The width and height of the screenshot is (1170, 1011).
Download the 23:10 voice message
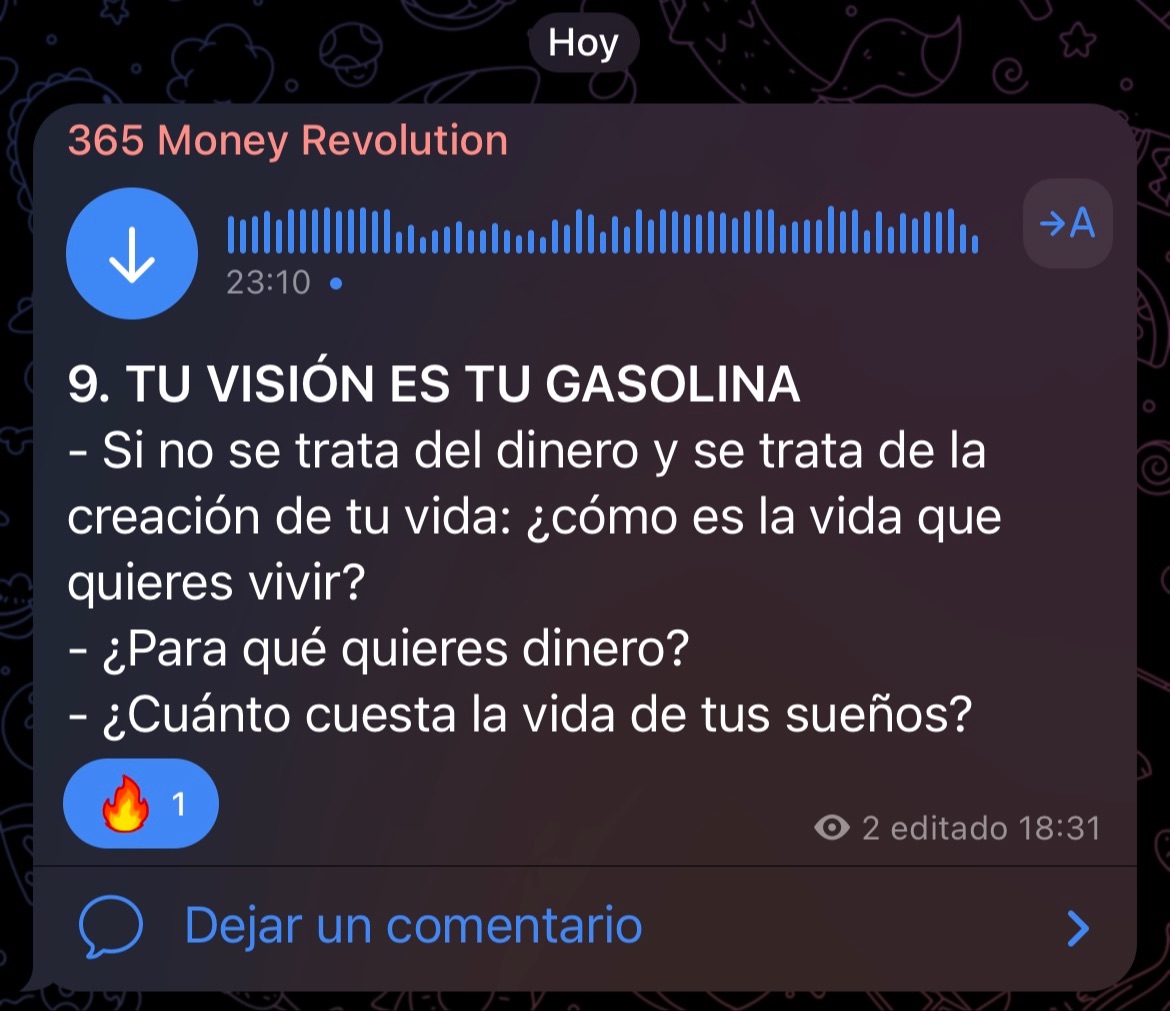point(131,254)
